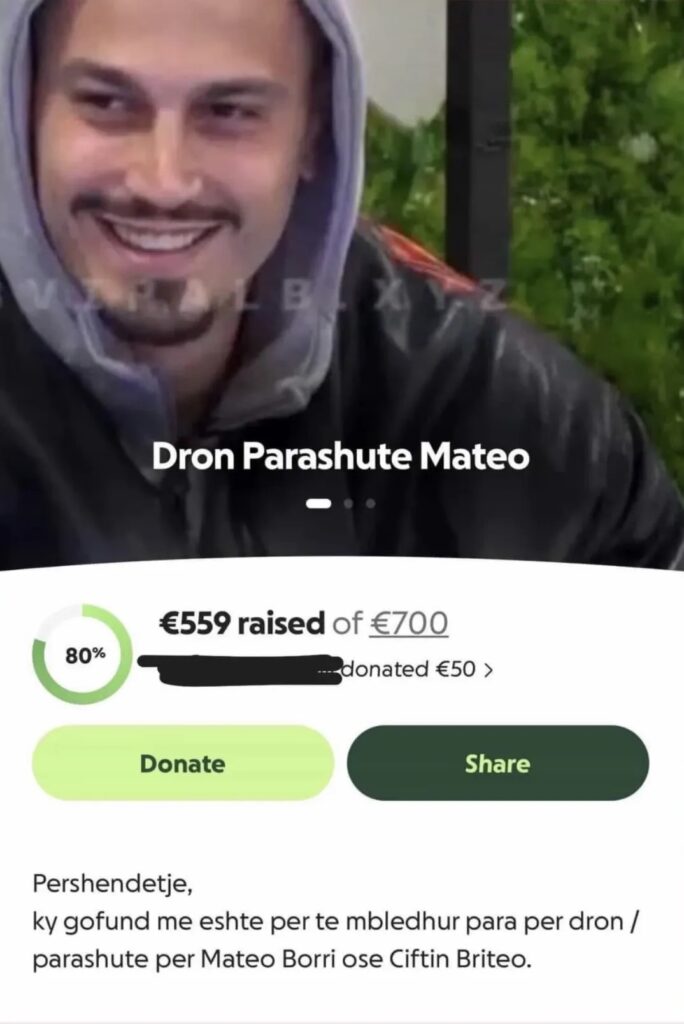This screenshot has width=684, height=1024.
Task: Share this fundraiser
Action: [x=497, y=764]
